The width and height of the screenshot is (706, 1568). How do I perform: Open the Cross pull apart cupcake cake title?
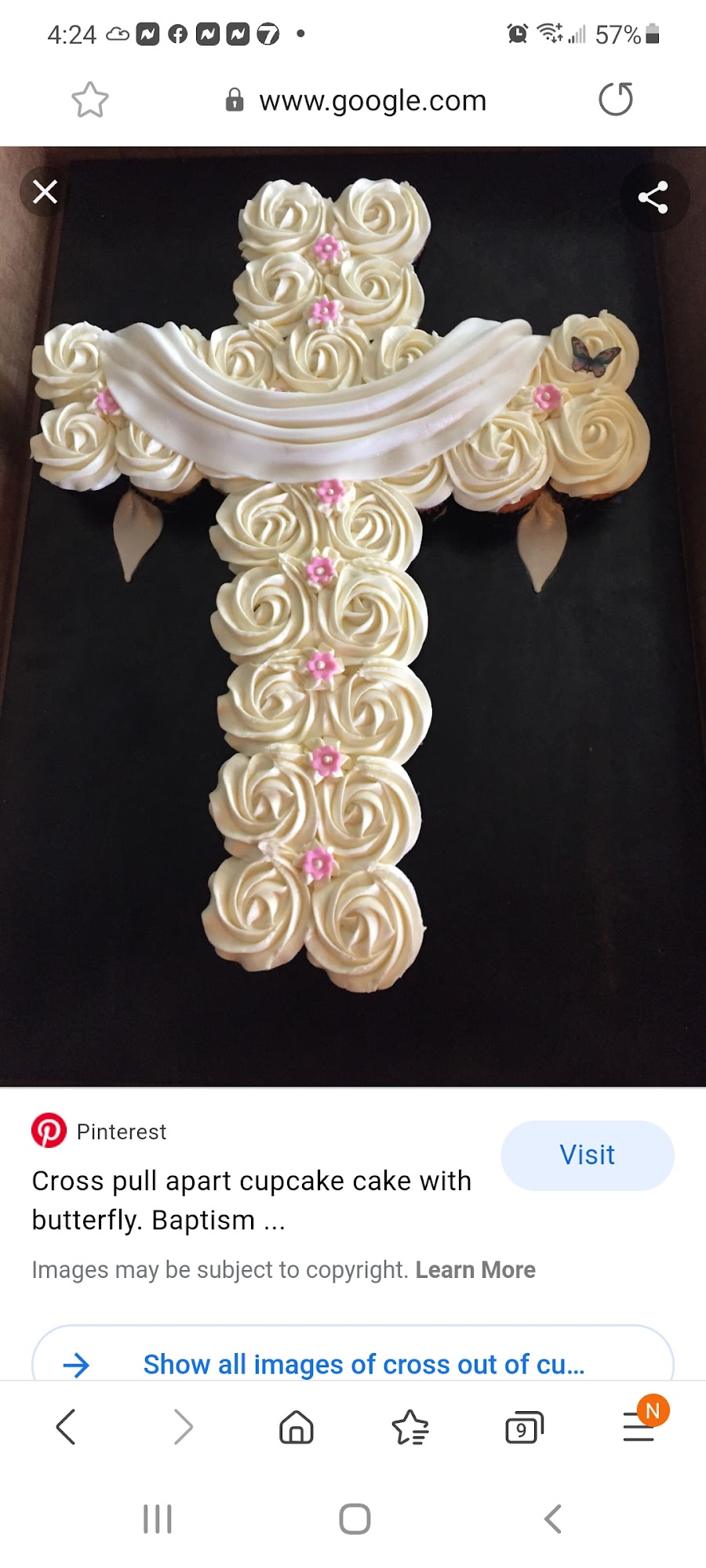point(251,1200)
